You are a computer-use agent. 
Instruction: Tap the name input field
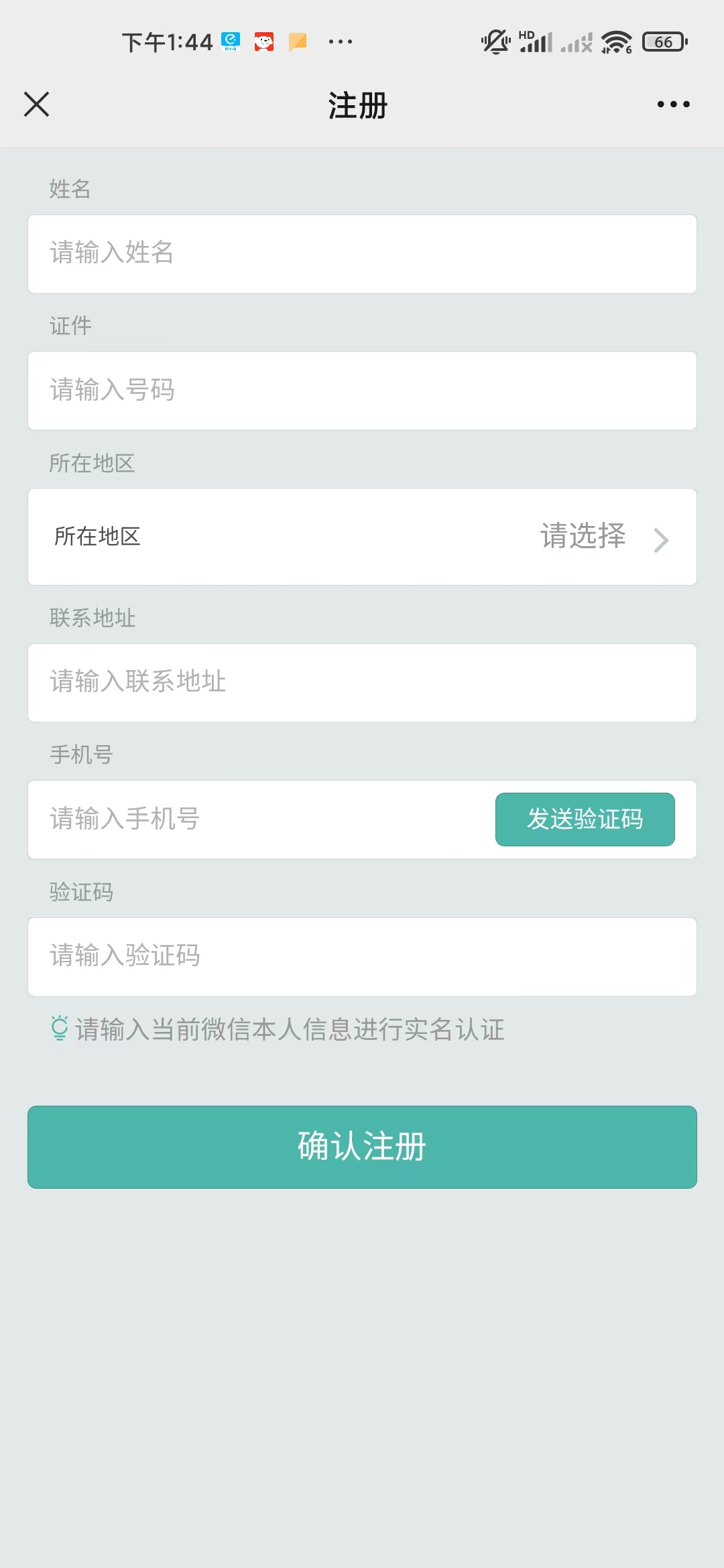(362, 254)
